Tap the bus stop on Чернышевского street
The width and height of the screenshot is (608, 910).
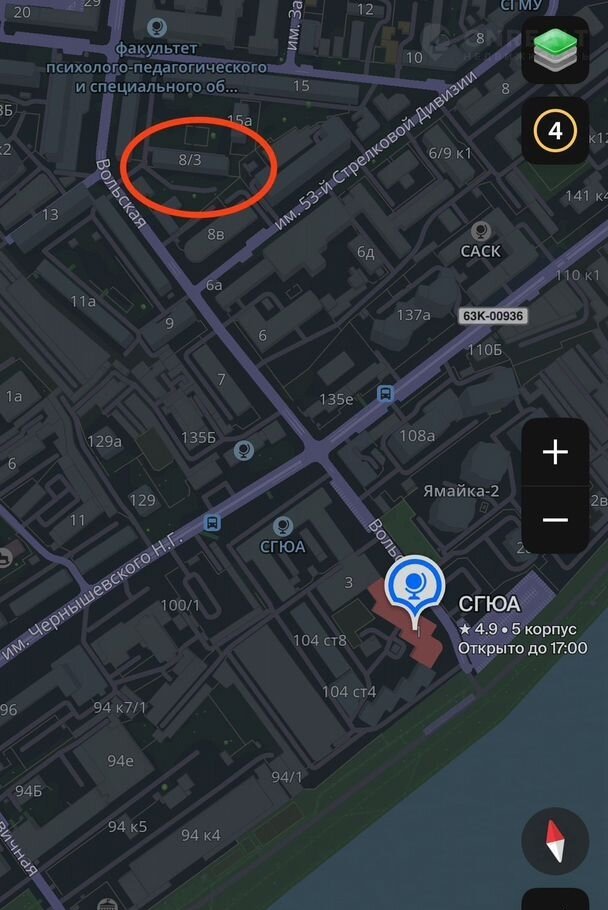(212, 522)
